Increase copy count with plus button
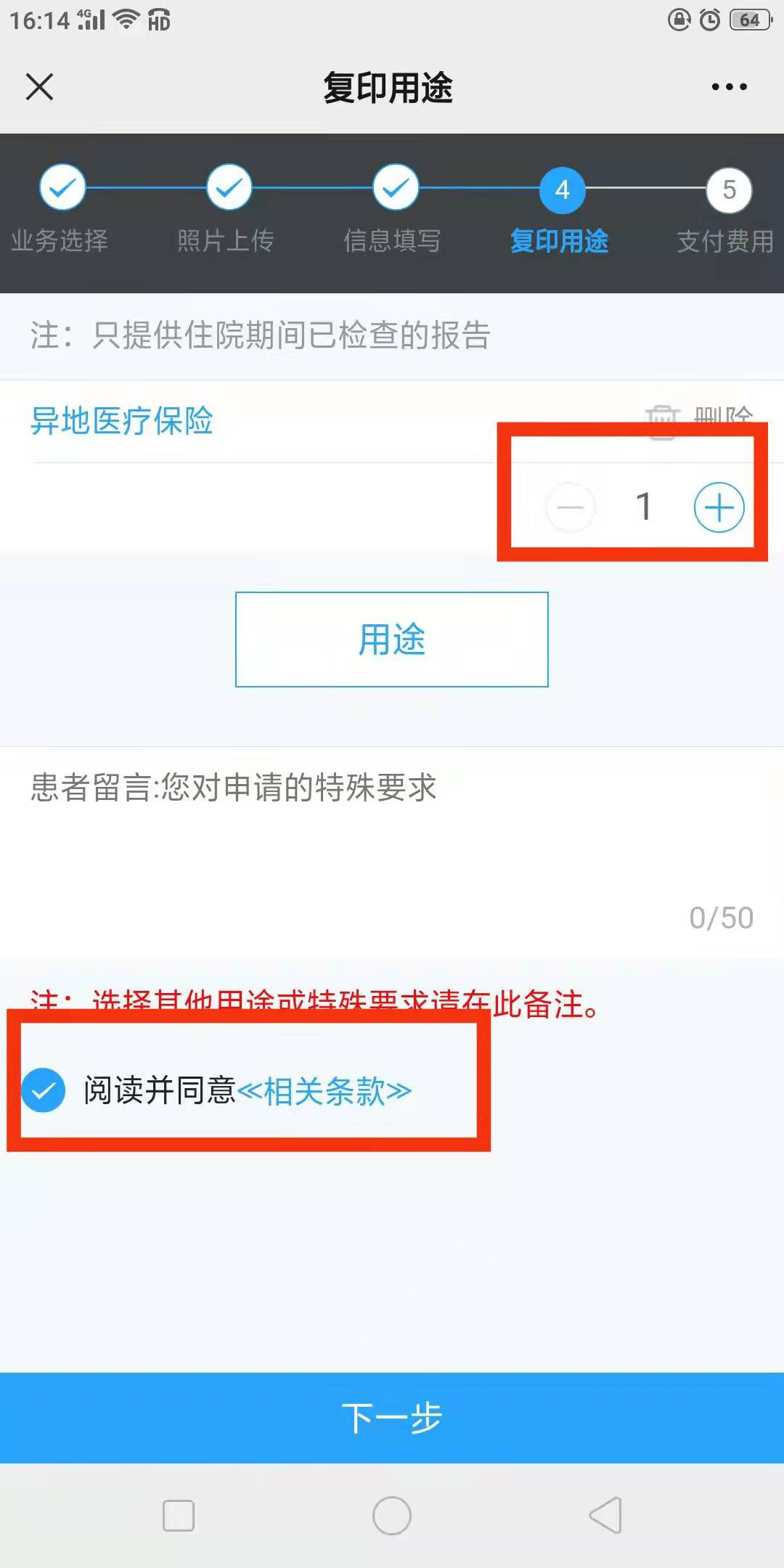 [x=719, y=507]
